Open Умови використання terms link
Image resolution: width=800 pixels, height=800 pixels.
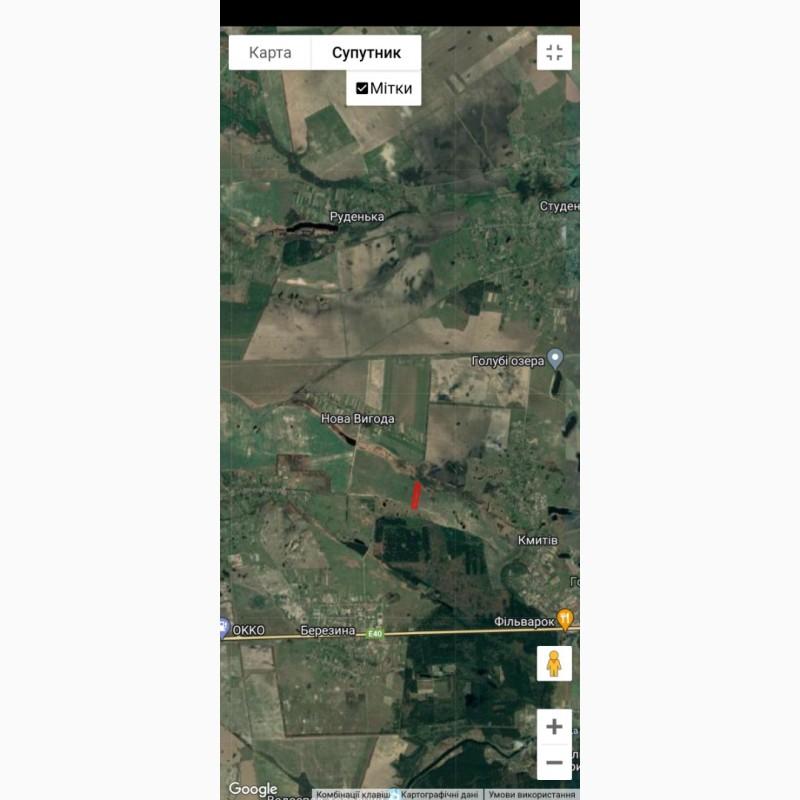[x=532, y=794]
